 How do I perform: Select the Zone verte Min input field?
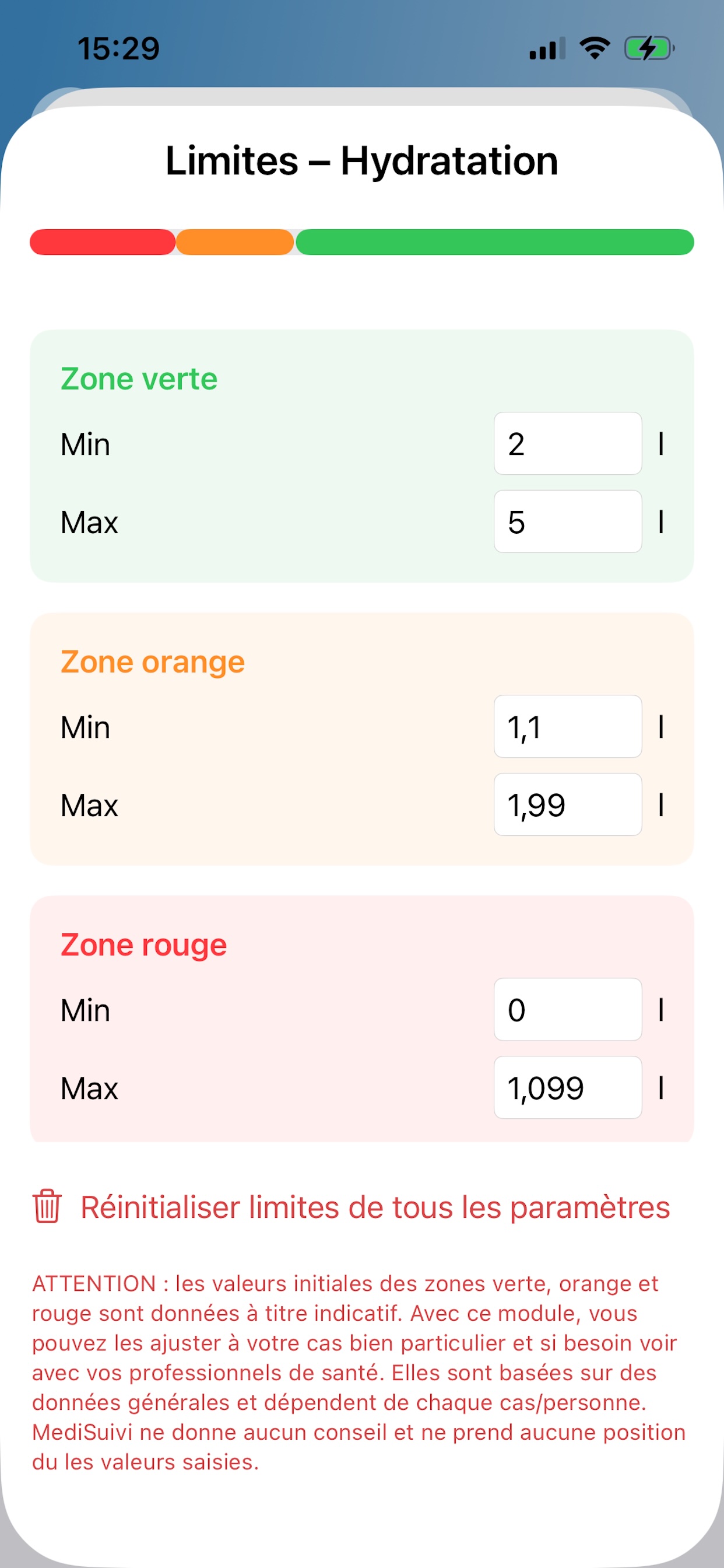(567, 444)
